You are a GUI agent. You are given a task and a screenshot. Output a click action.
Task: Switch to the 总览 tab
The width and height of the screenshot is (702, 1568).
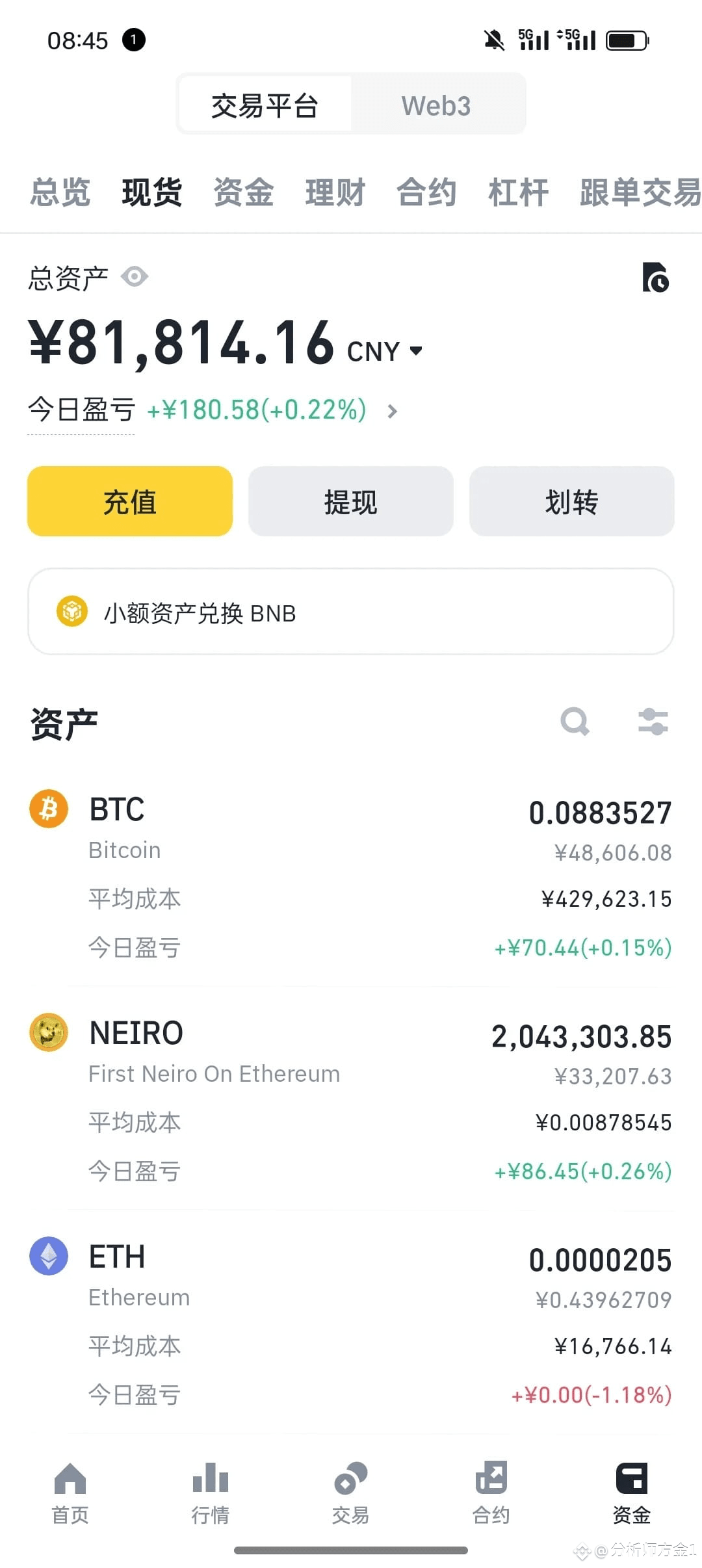60,192
